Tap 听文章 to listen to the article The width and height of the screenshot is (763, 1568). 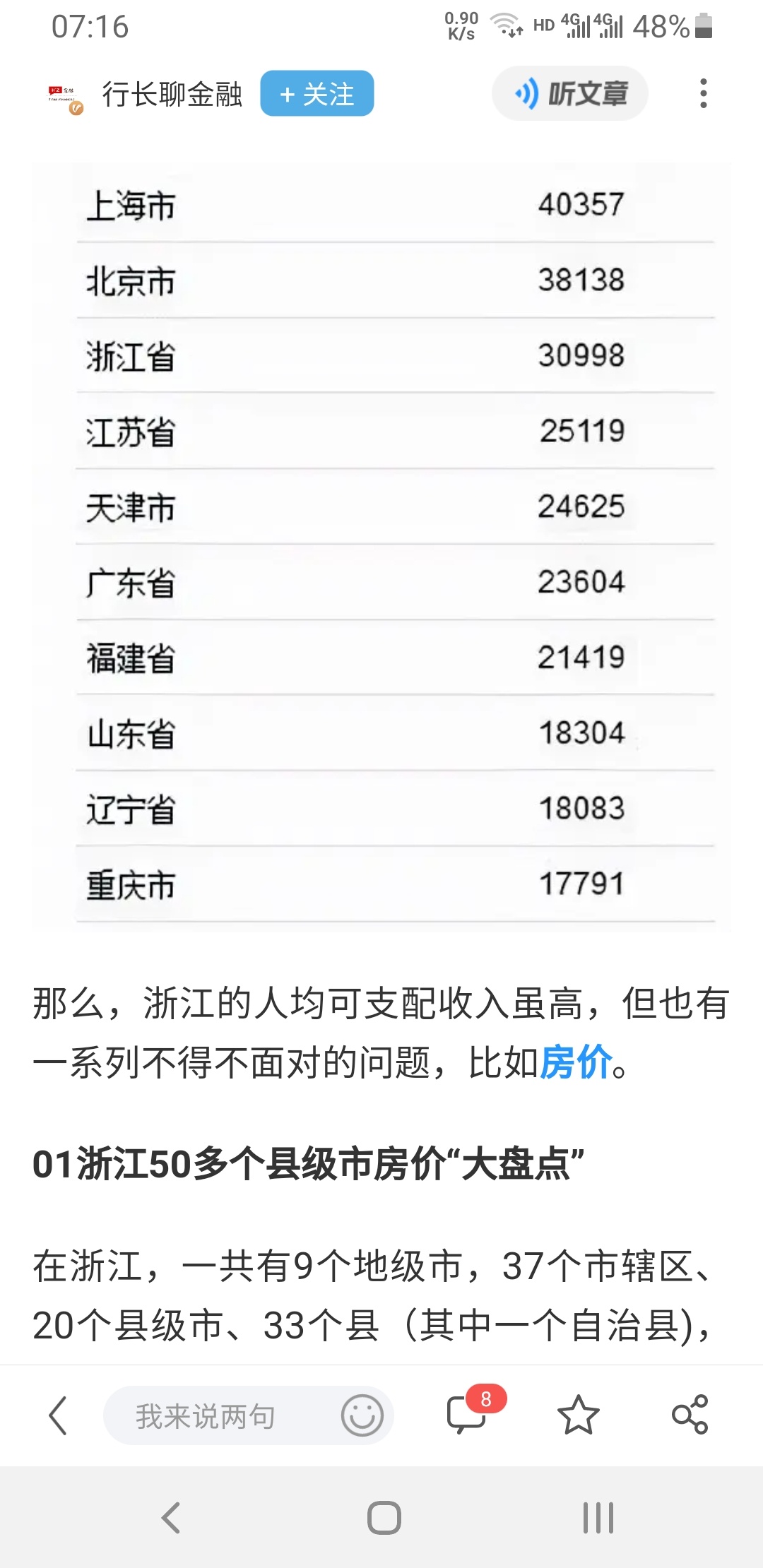(x=569, y=93)
